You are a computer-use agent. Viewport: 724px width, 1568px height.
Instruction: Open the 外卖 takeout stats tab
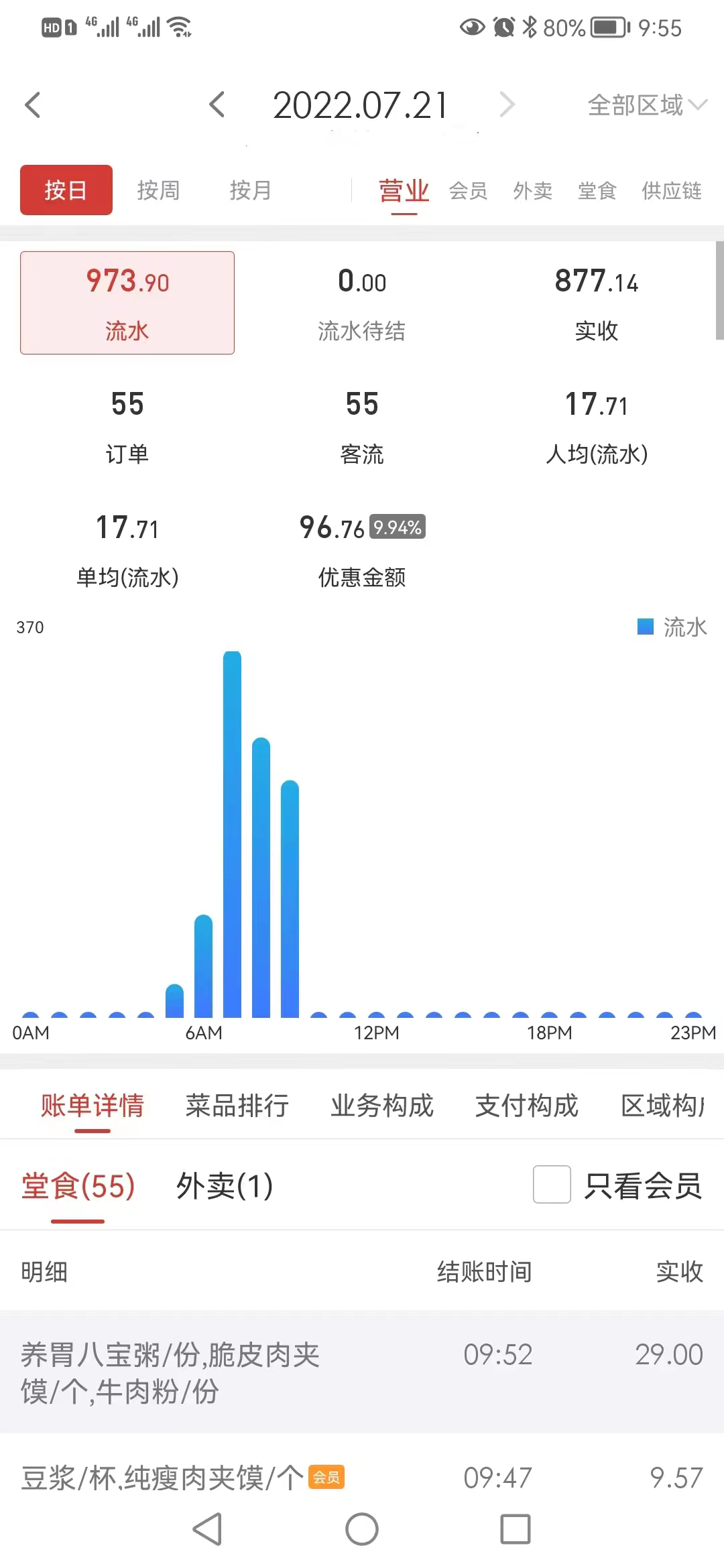point(533,191)
